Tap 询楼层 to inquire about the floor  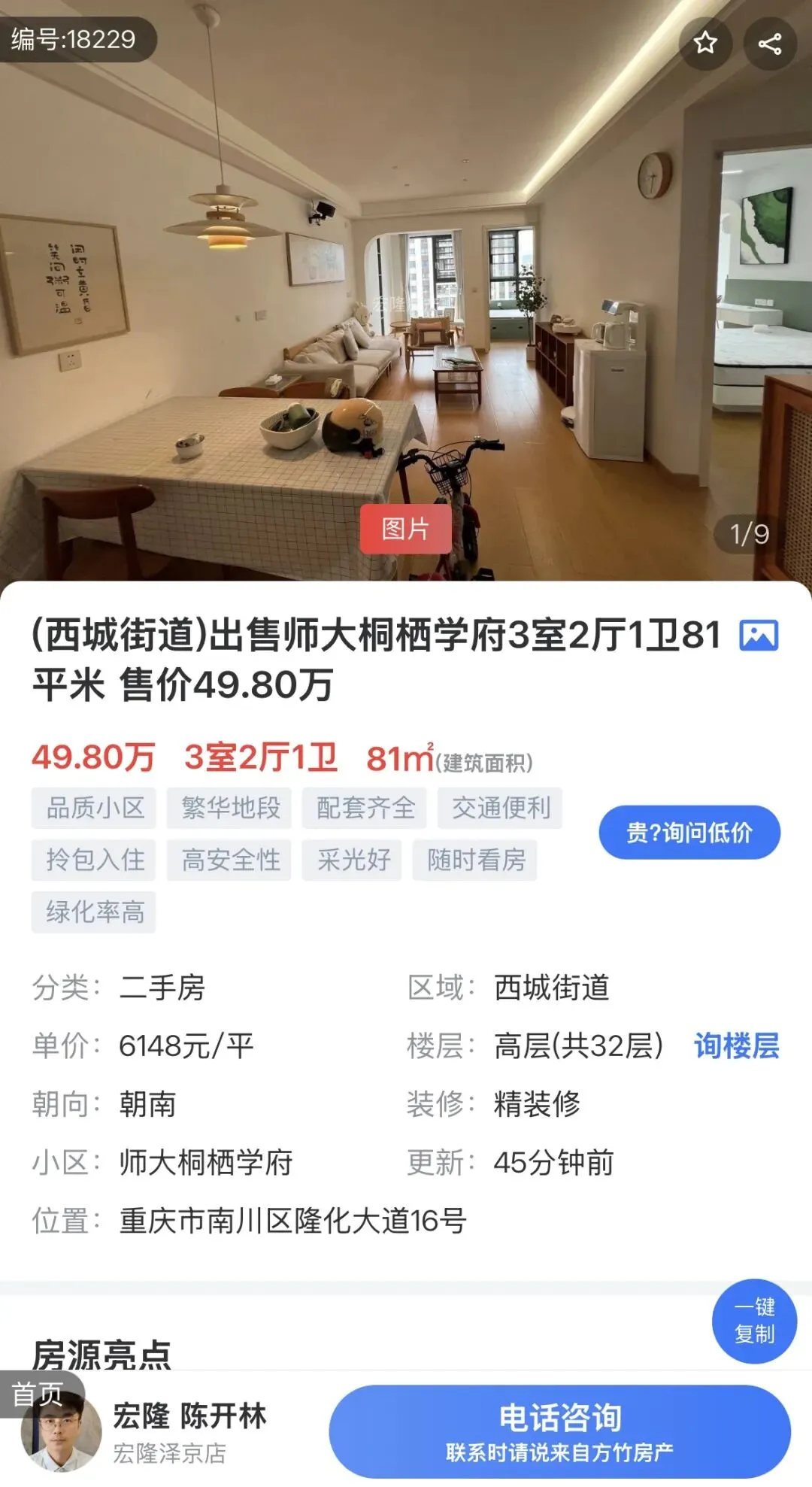tap(736, 1045)
